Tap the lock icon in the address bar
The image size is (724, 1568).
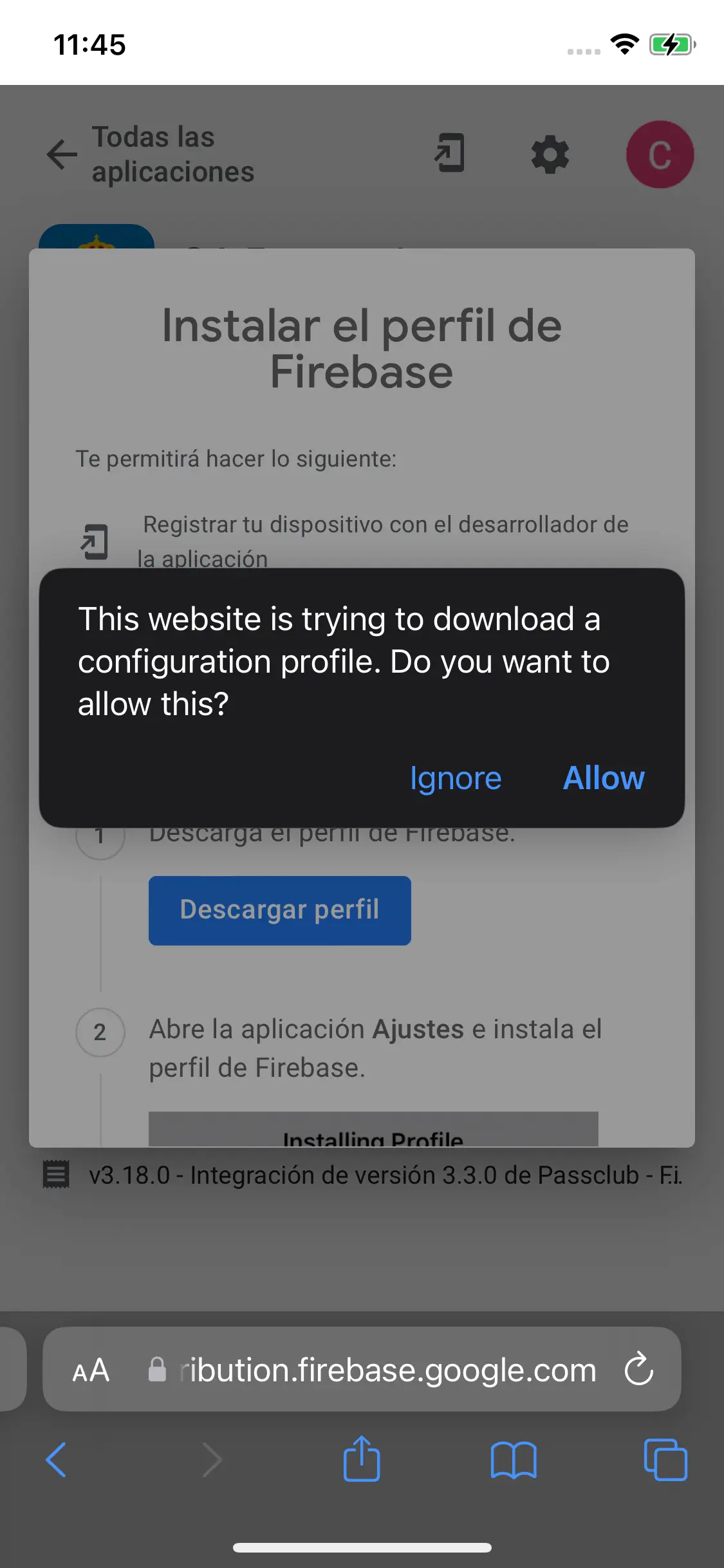[x=156, y=1369]
